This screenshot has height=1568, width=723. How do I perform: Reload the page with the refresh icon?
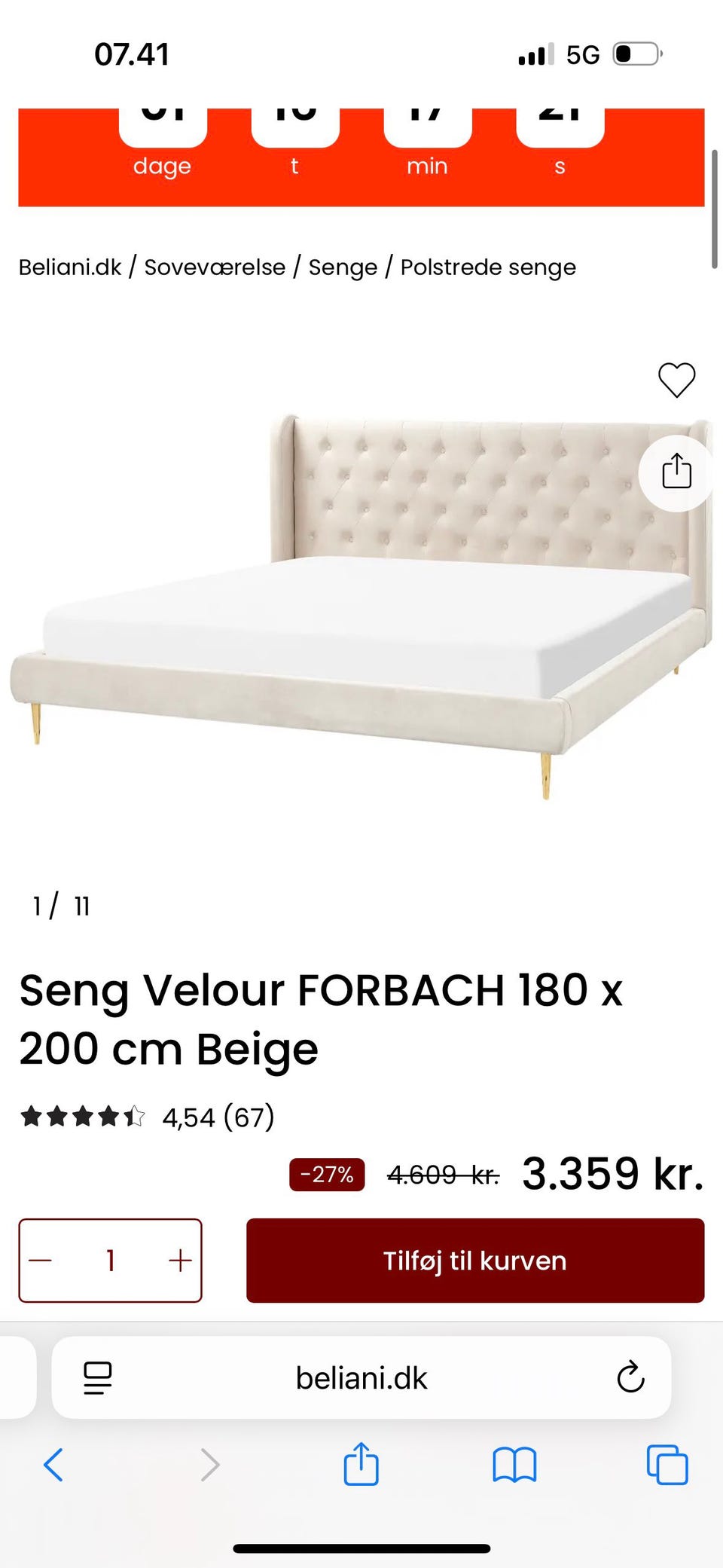[x=628, y=1379]
